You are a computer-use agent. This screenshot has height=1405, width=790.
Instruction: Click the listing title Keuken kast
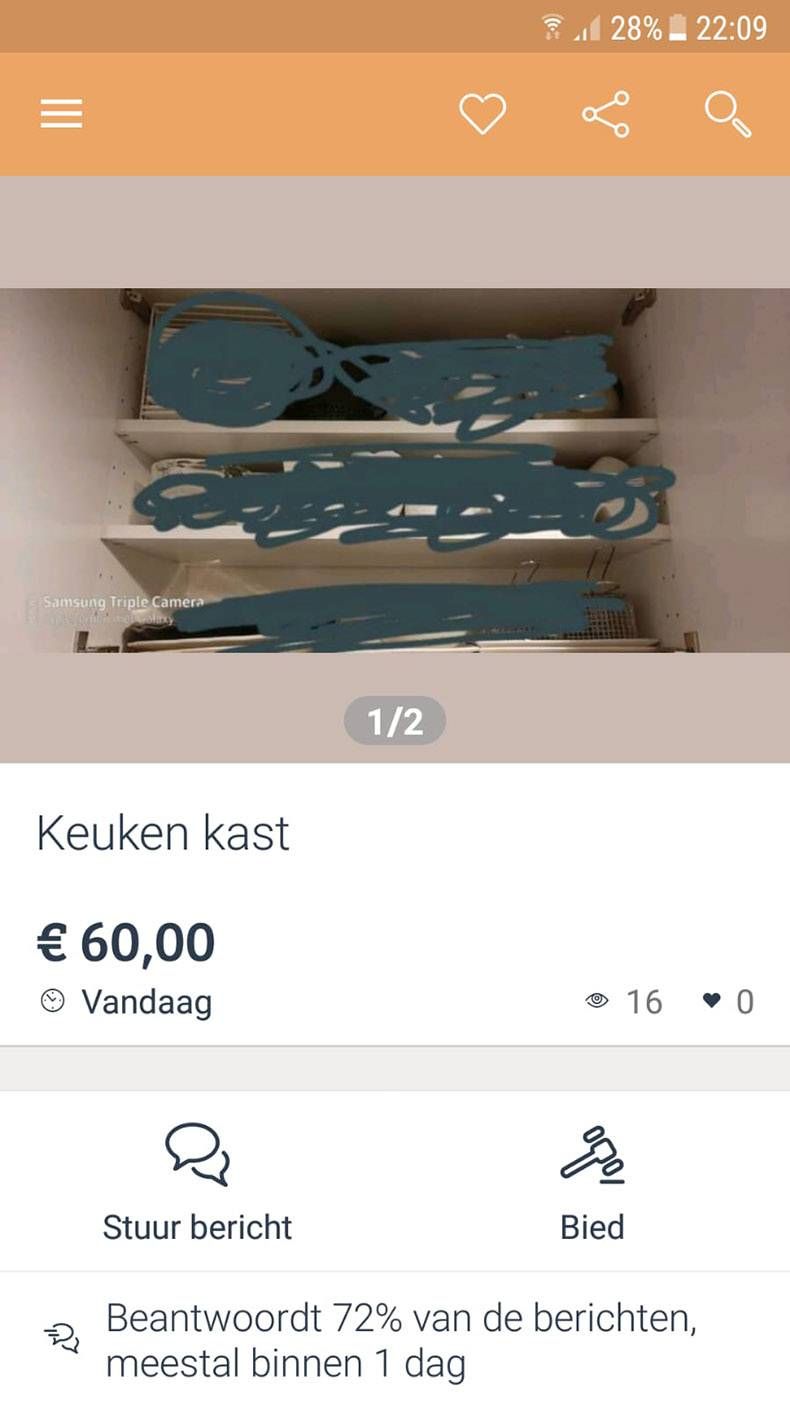pyautogui.click(x=162, y=832)
